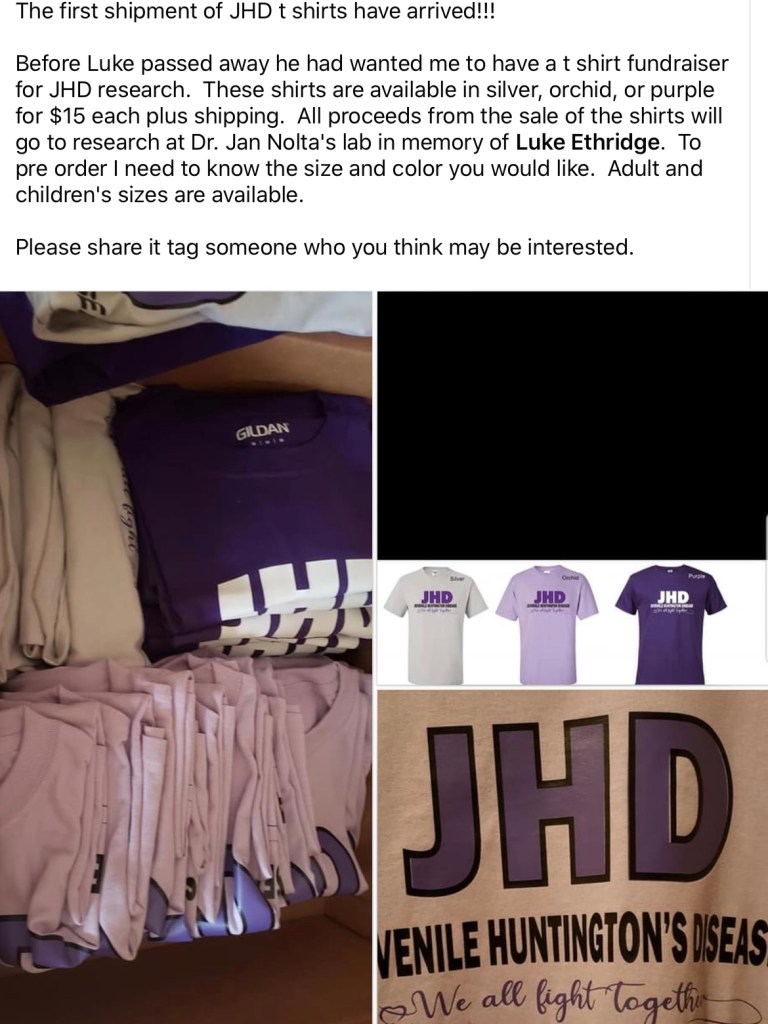768x1024 pixels.
Task: Open the close-up photo of the JHD print
Action: (x=573, y=857)
